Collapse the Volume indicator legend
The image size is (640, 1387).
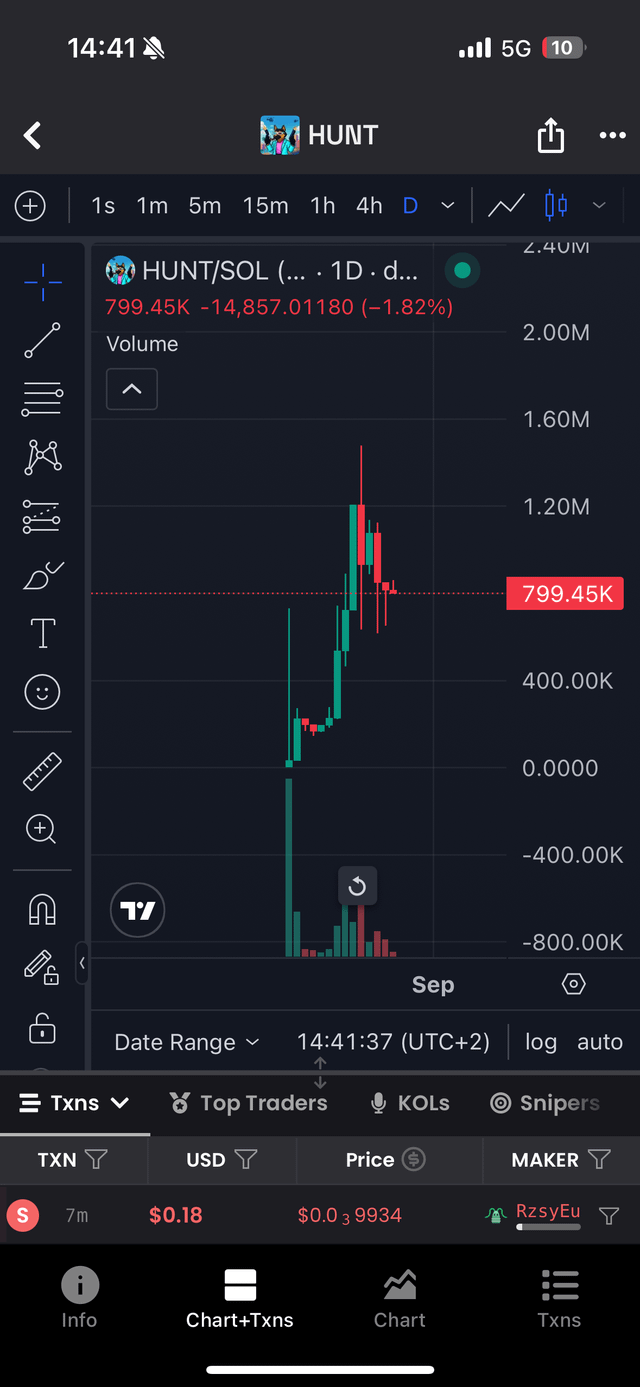(132, 389)
